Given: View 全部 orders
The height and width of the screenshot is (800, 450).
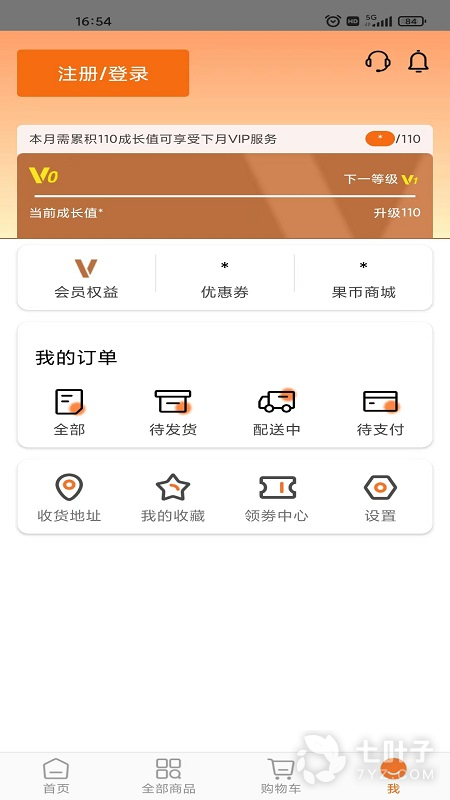Looking at the screenshot, I should point(69,412).
